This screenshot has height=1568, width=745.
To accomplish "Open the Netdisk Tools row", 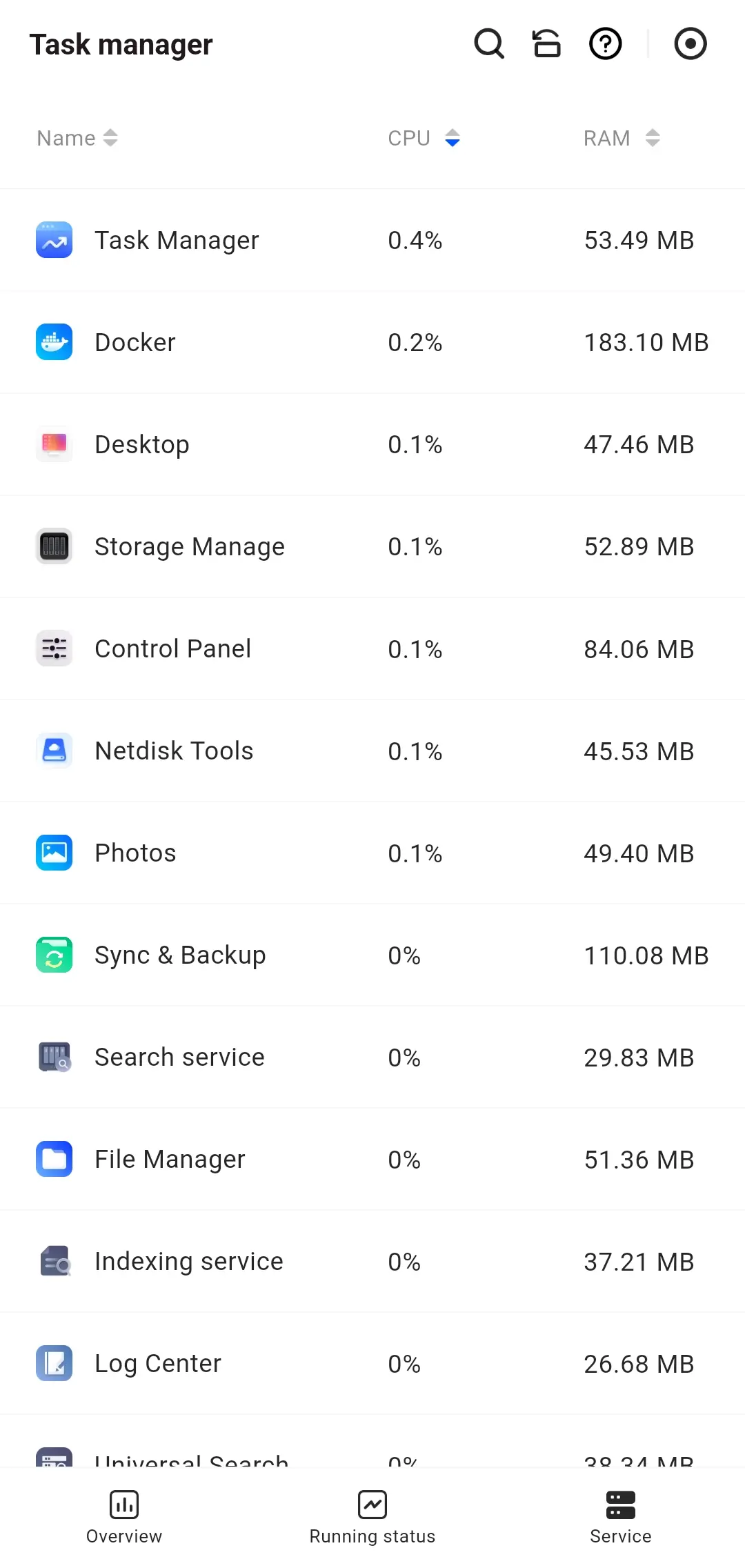I will (372, 751).
